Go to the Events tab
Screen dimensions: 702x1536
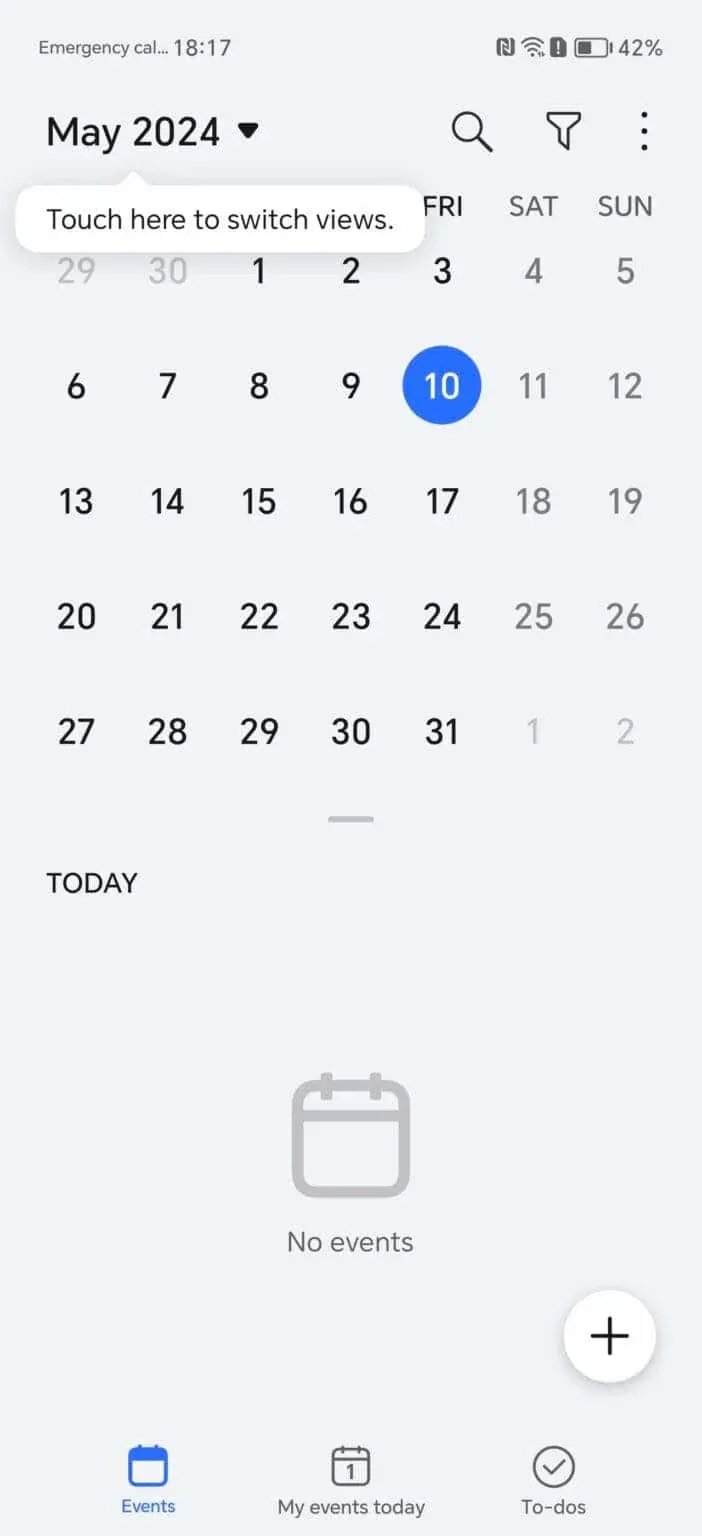pos(148,1481)
